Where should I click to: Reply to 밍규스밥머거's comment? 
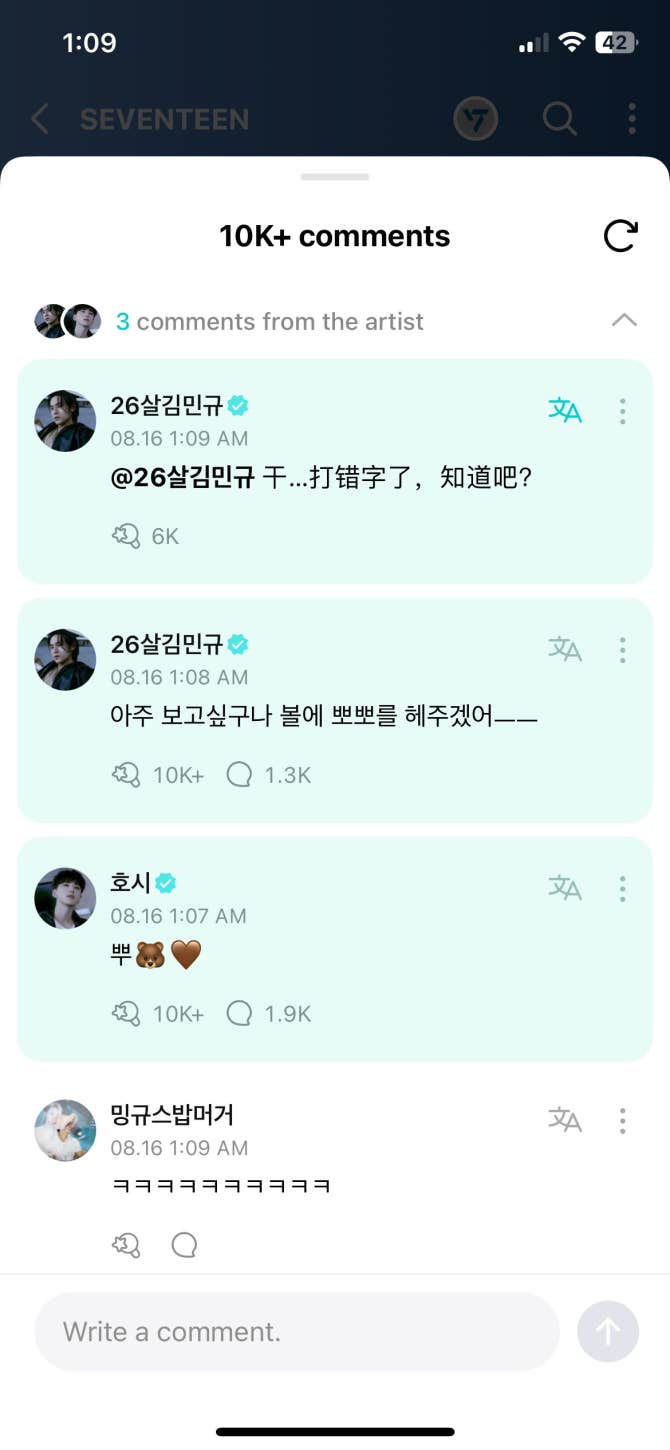(x=184, y=1245)
